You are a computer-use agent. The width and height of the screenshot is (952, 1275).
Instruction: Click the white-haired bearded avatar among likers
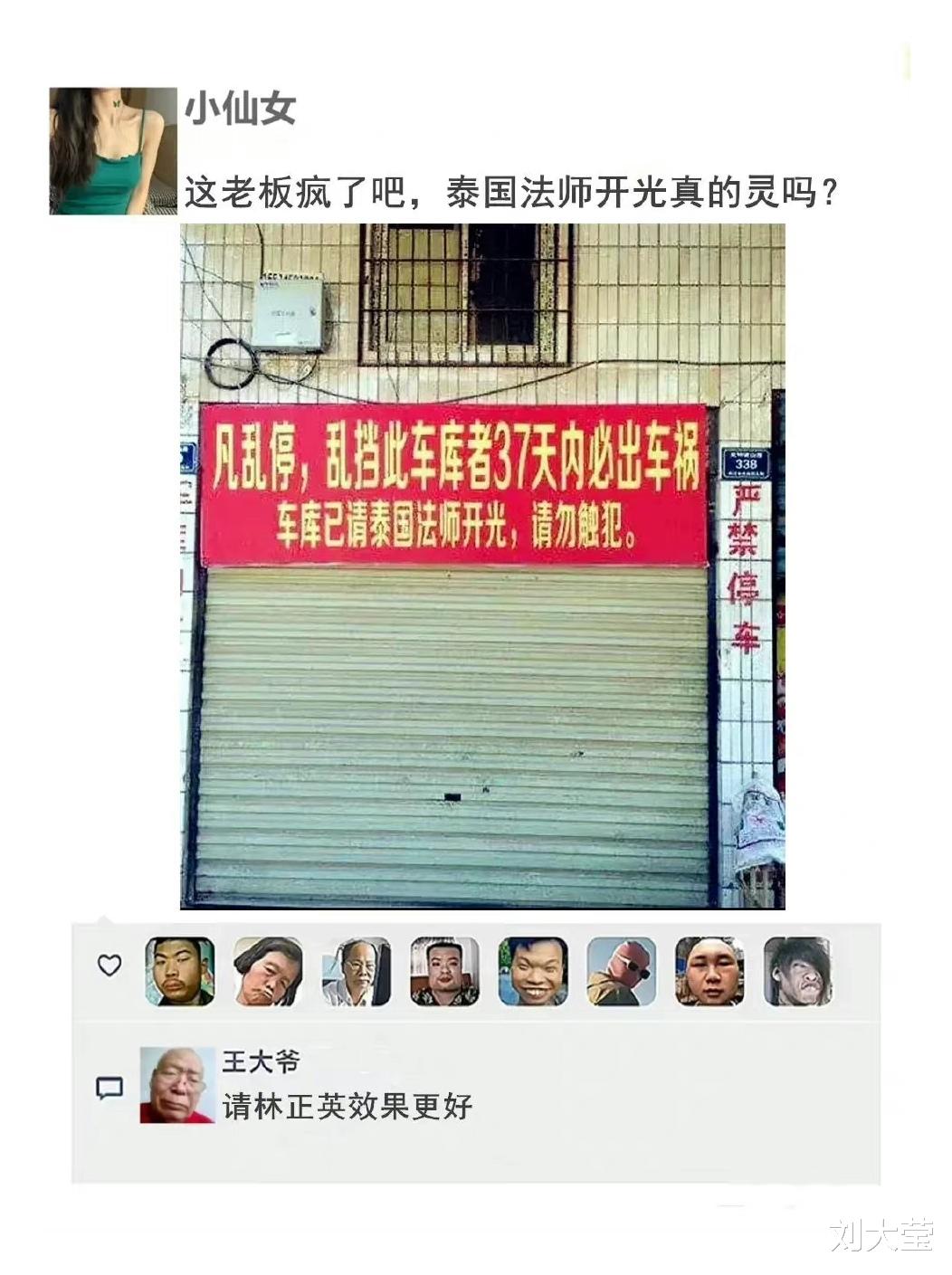tap(357, 971)
